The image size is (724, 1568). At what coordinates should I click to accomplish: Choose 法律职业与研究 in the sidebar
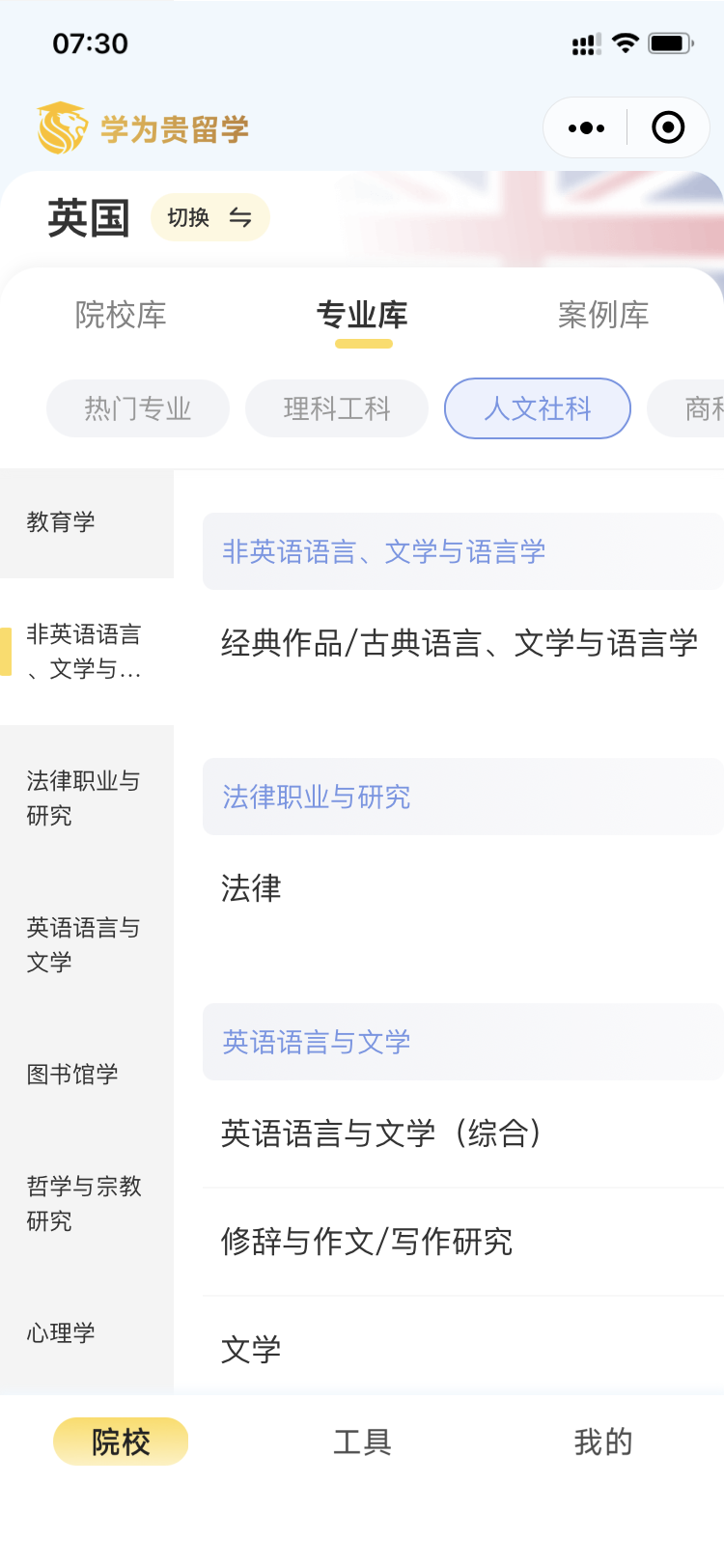pos(84,798)
